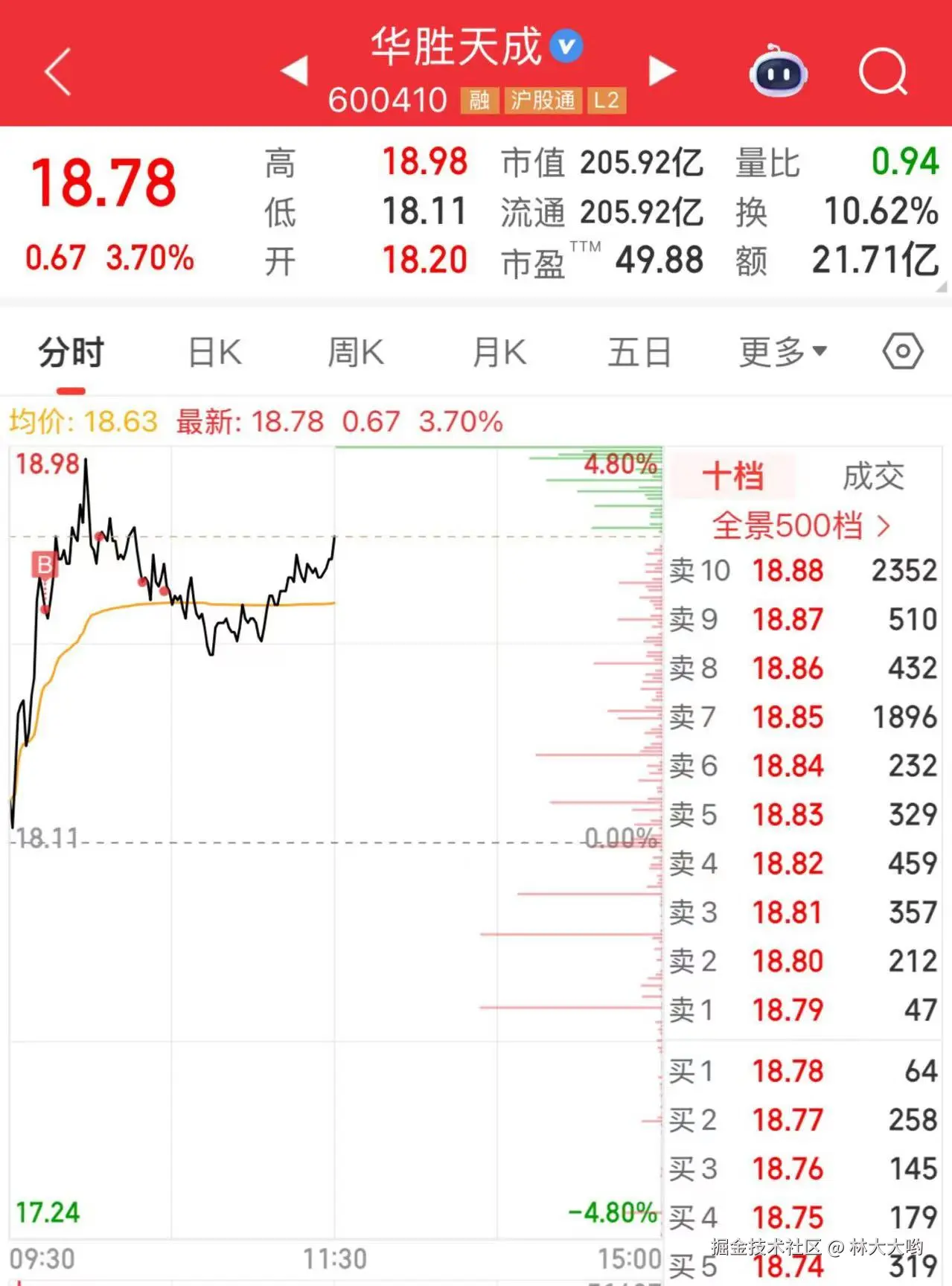Switch to the 日K daily chart tab
This screenshot has height=1286, width=952.
214,351
